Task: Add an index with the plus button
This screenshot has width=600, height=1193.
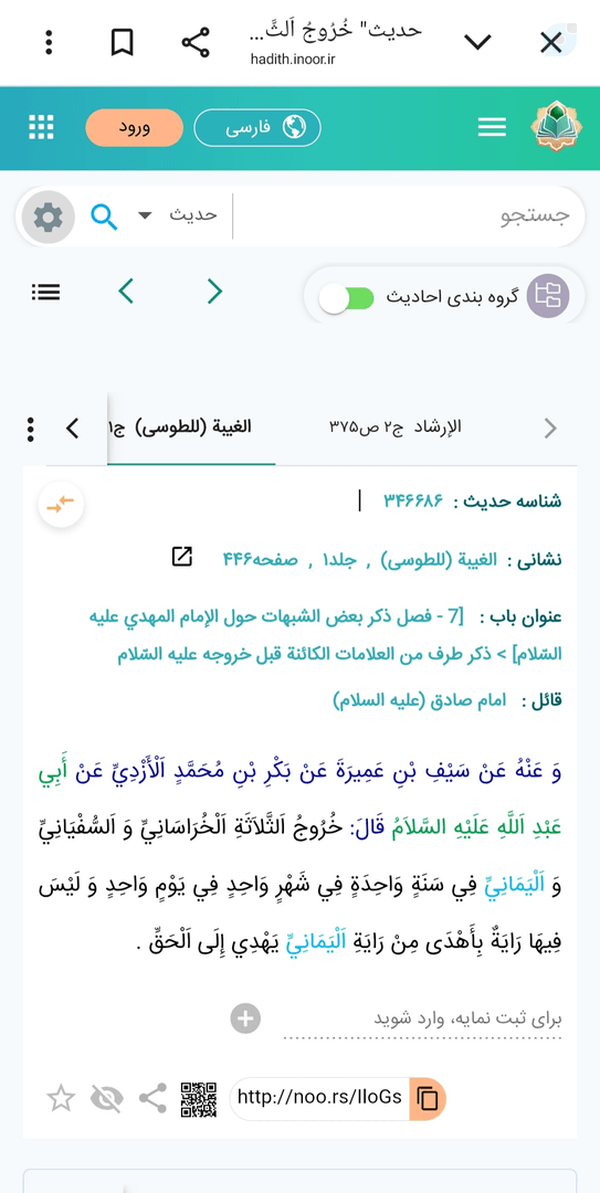Action: pyautogui.click(x=246, y=1018)
